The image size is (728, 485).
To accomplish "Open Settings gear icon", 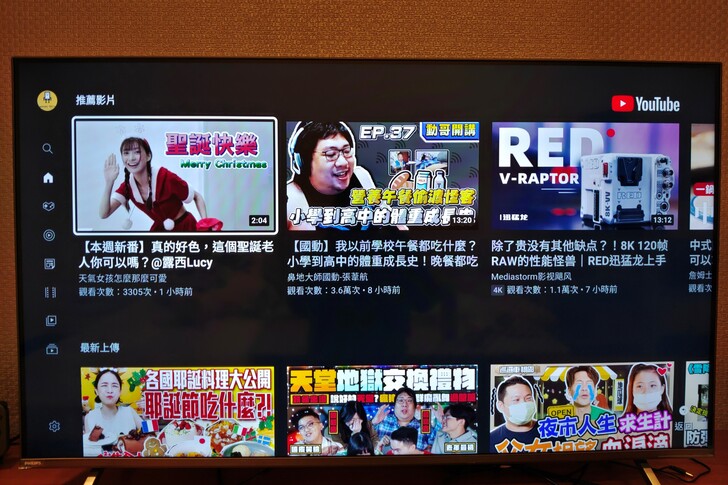I will (x=53, y=426).
